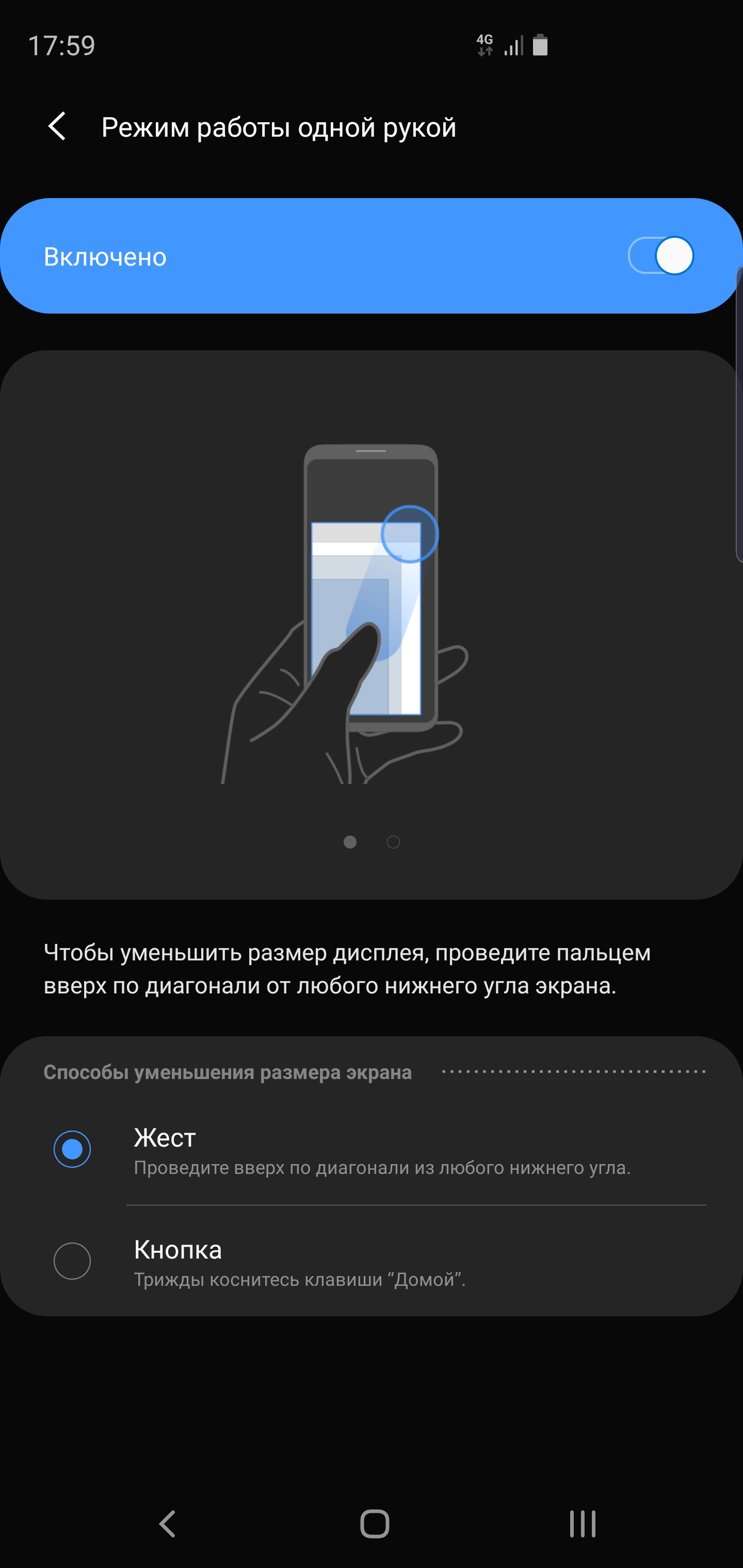Turn off the Включено switch
This screenshot has width=743, height=1568.
(661, 256)
